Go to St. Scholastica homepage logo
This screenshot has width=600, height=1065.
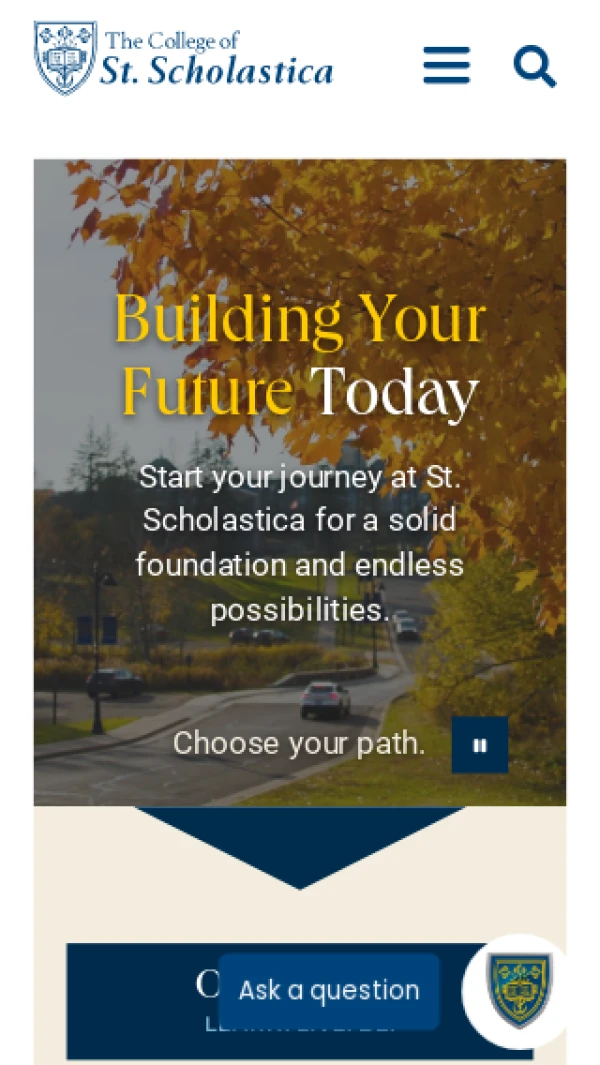pyautogui.click(x=184, y=58)
